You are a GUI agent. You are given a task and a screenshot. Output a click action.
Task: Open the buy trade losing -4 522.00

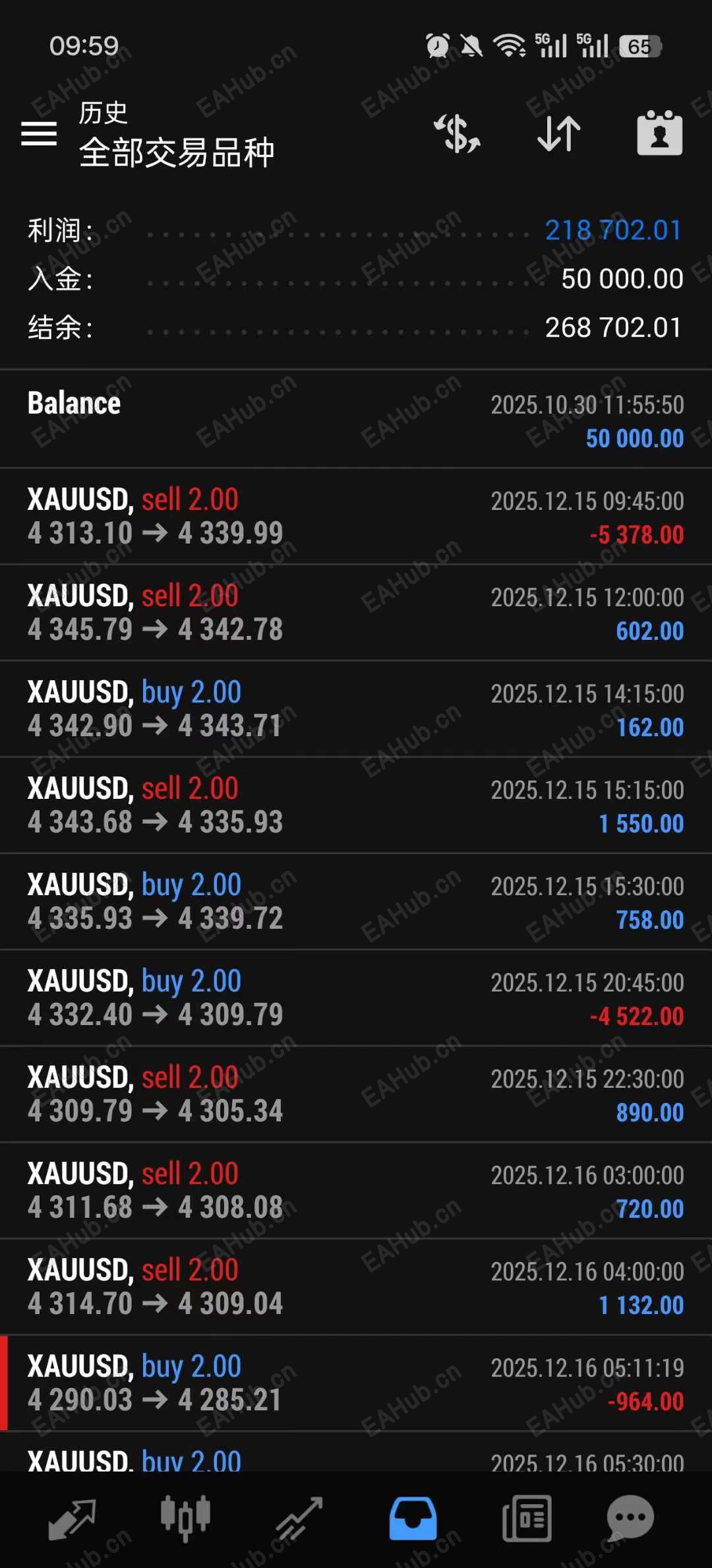pyautogui.click(x=356, y=998)
